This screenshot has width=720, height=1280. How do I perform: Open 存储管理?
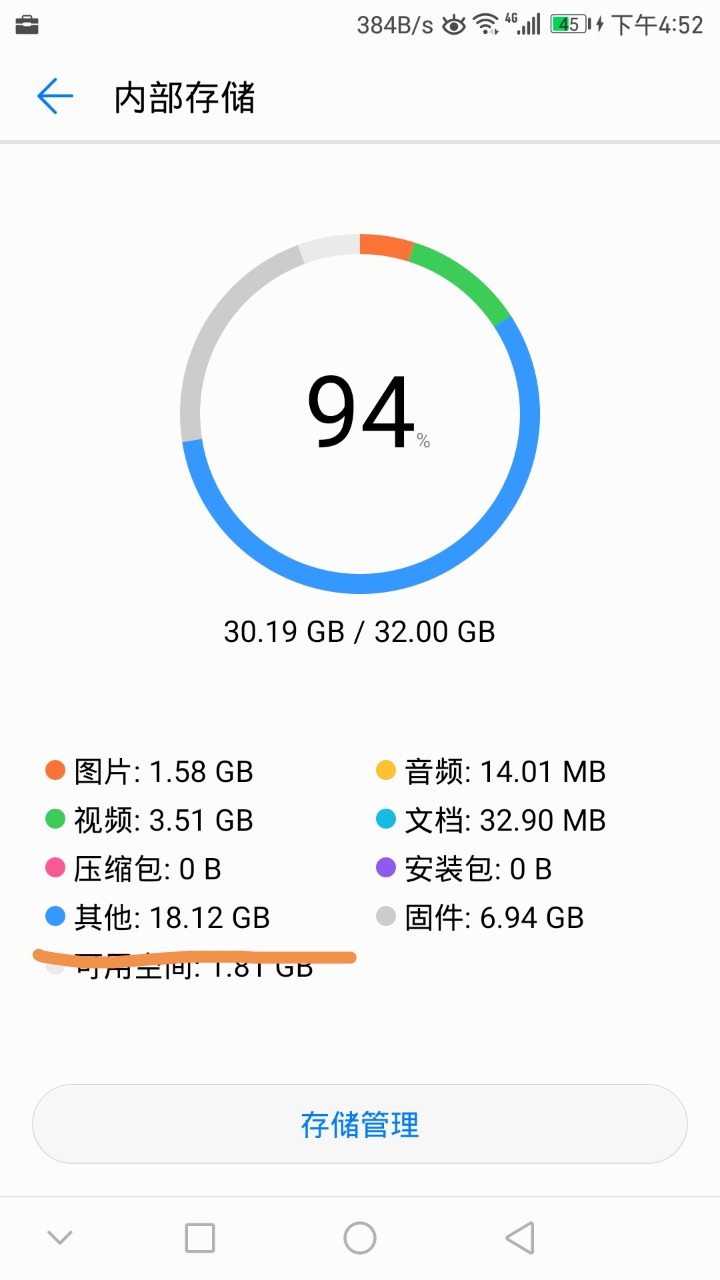[x=359, y=1123]
